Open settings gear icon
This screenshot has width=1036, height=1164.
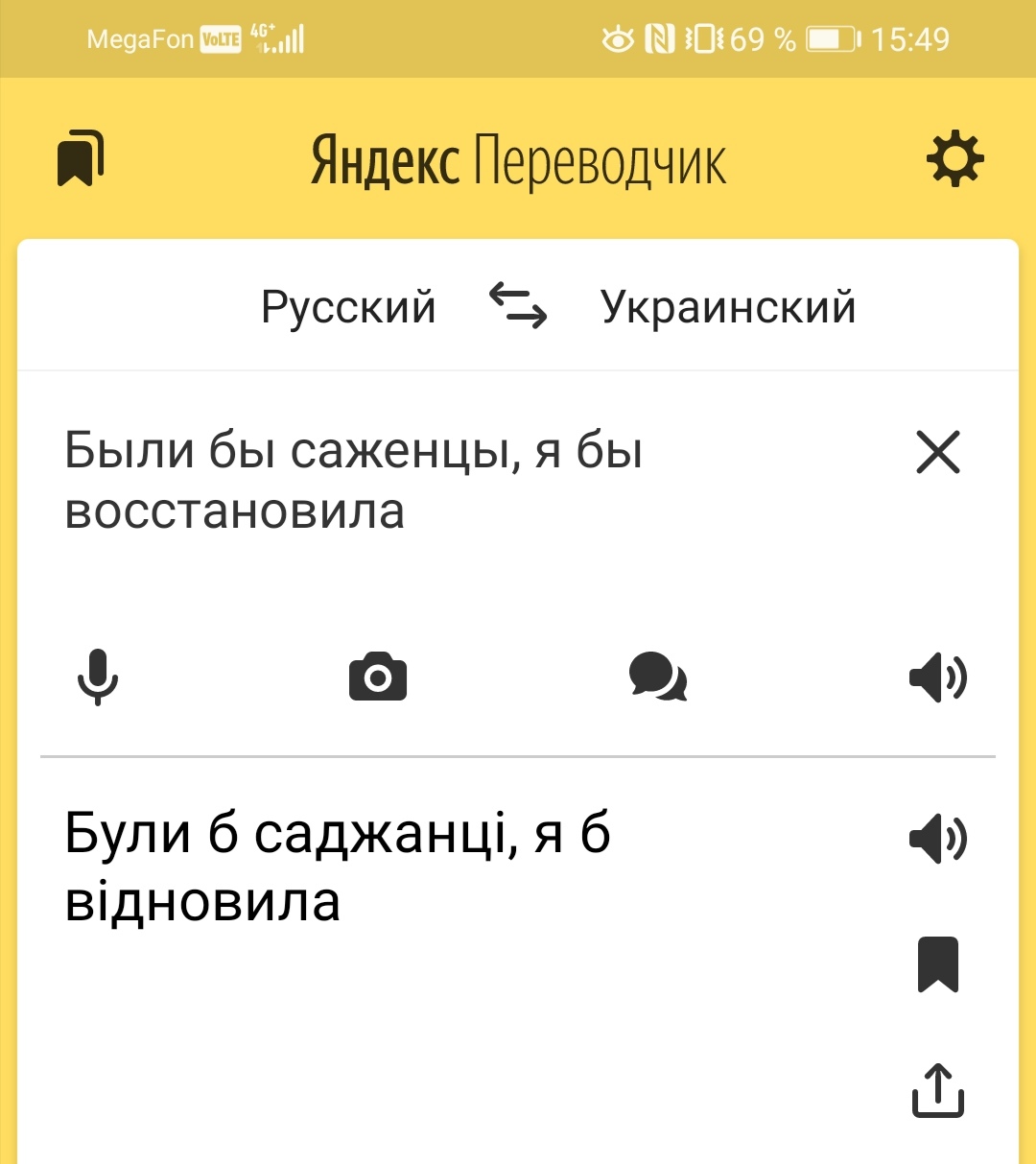coord(954,158)
